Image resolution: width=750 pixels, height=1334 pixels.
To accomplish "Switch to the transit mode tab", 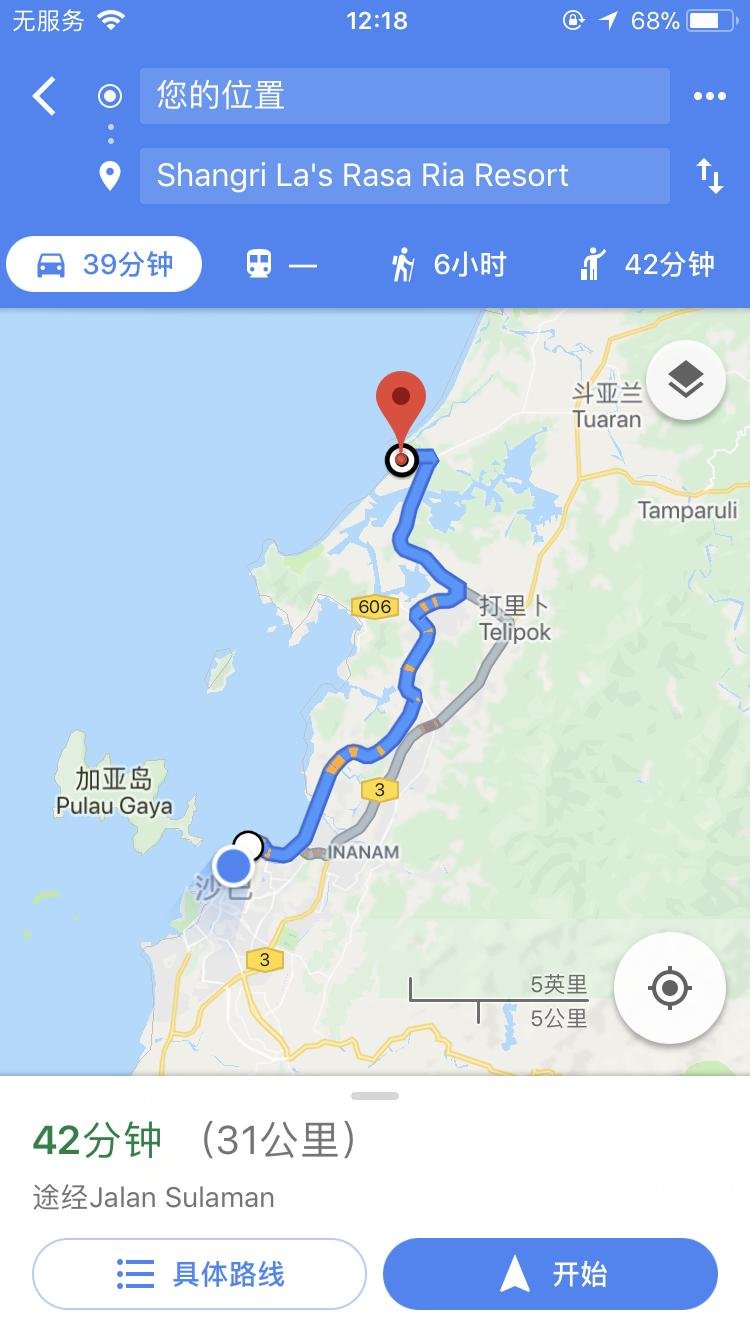I will coord(281,265).
